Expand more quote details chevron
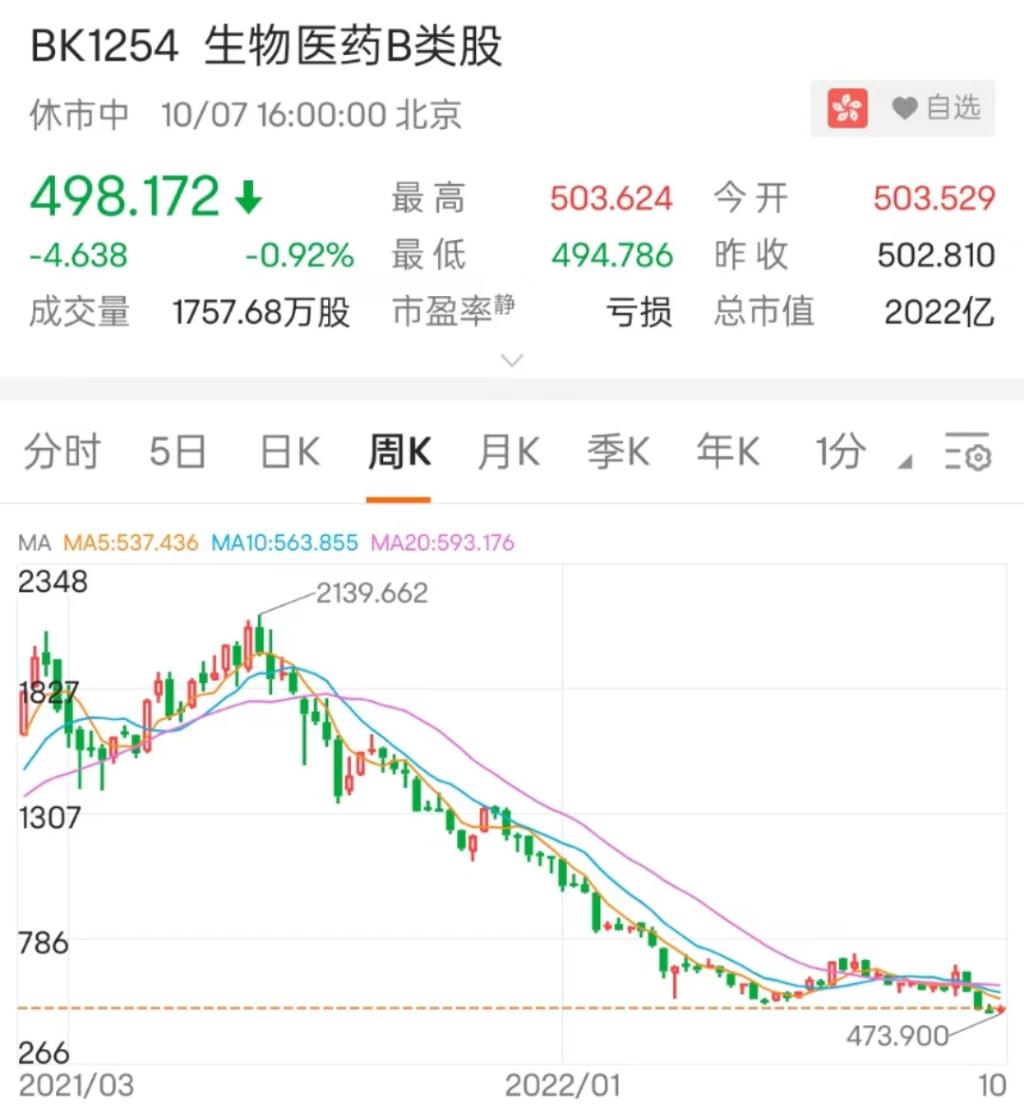 point(511,360)
